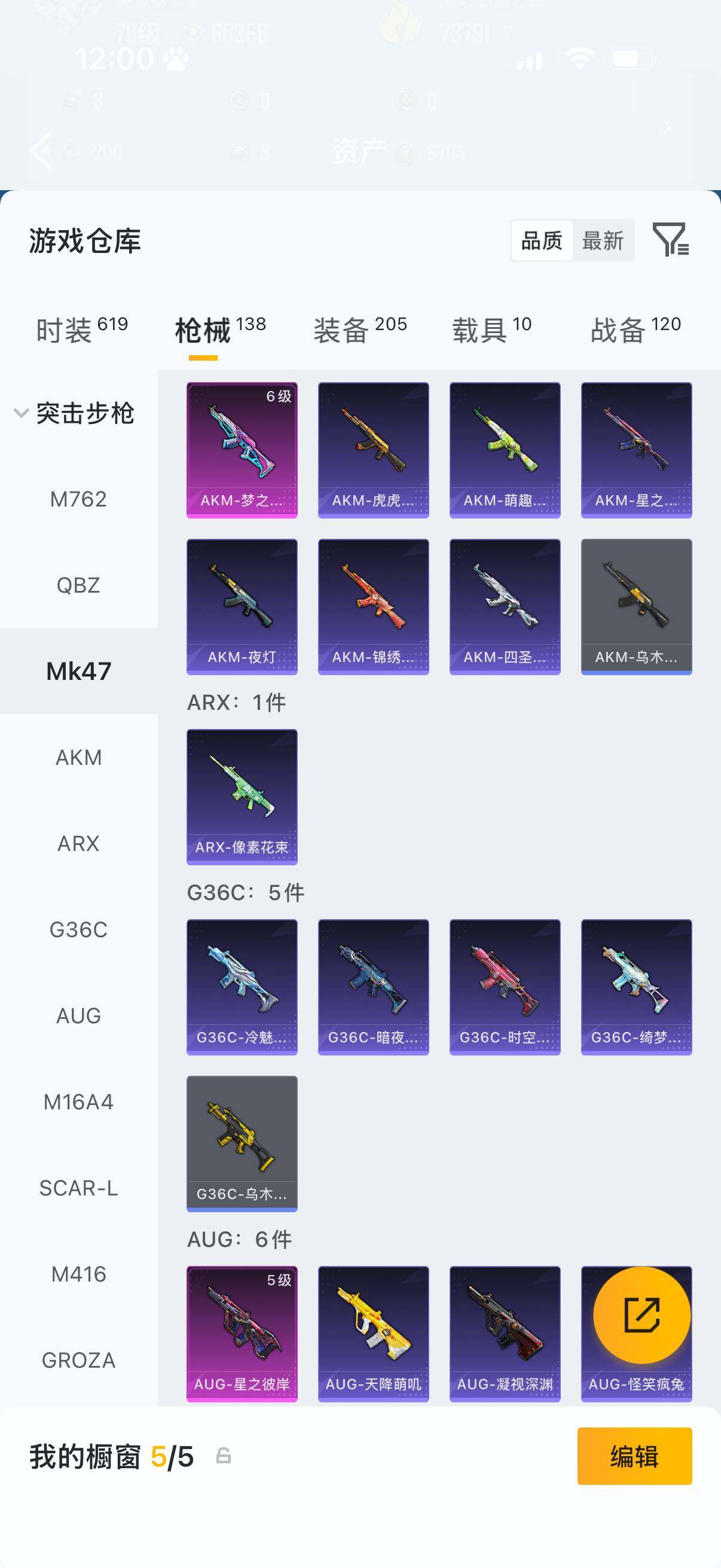Collapse the 突击步枪 category
The width and height of the screenshot is (721, 1568).
click(x=74, y=413)
